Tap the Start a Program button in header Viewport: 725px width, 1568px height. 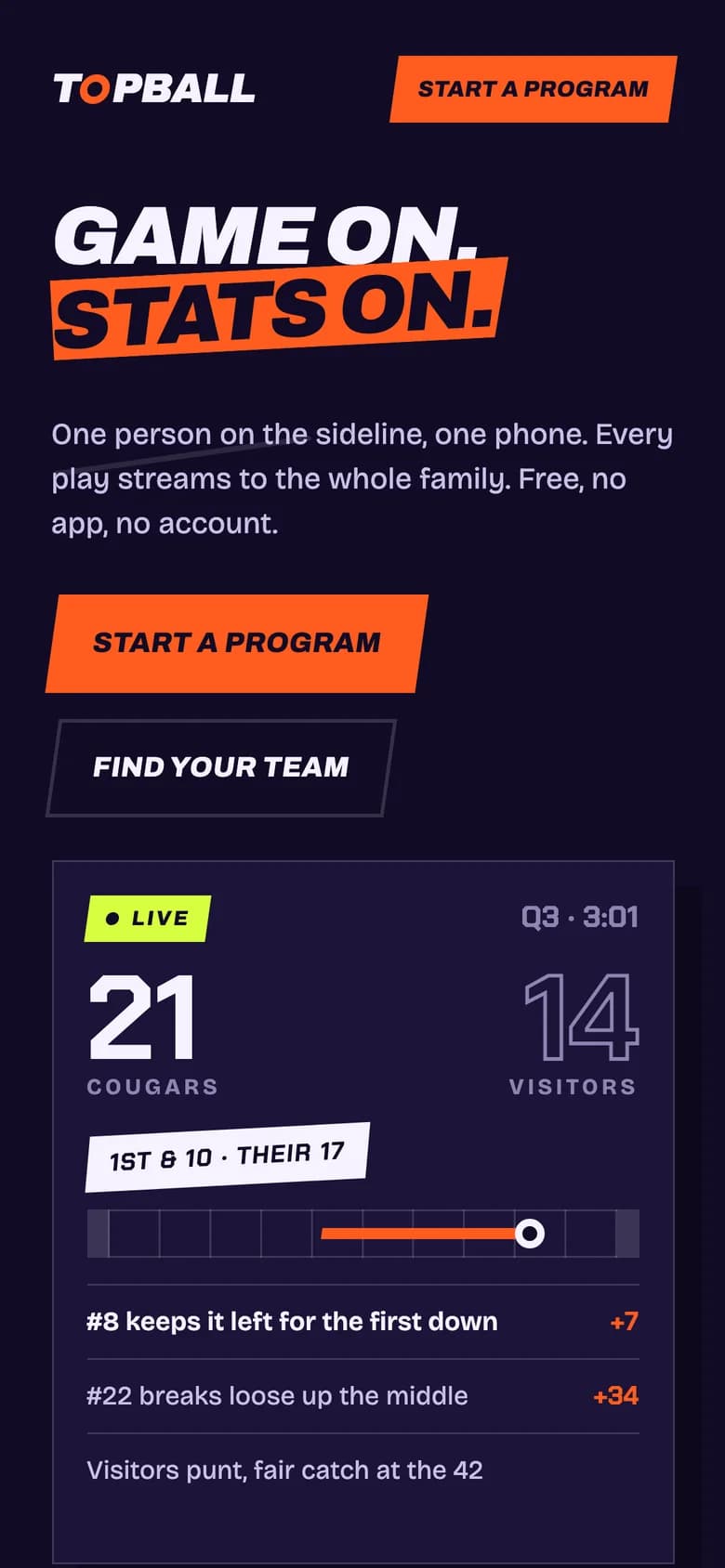click(x=534, y=89)
